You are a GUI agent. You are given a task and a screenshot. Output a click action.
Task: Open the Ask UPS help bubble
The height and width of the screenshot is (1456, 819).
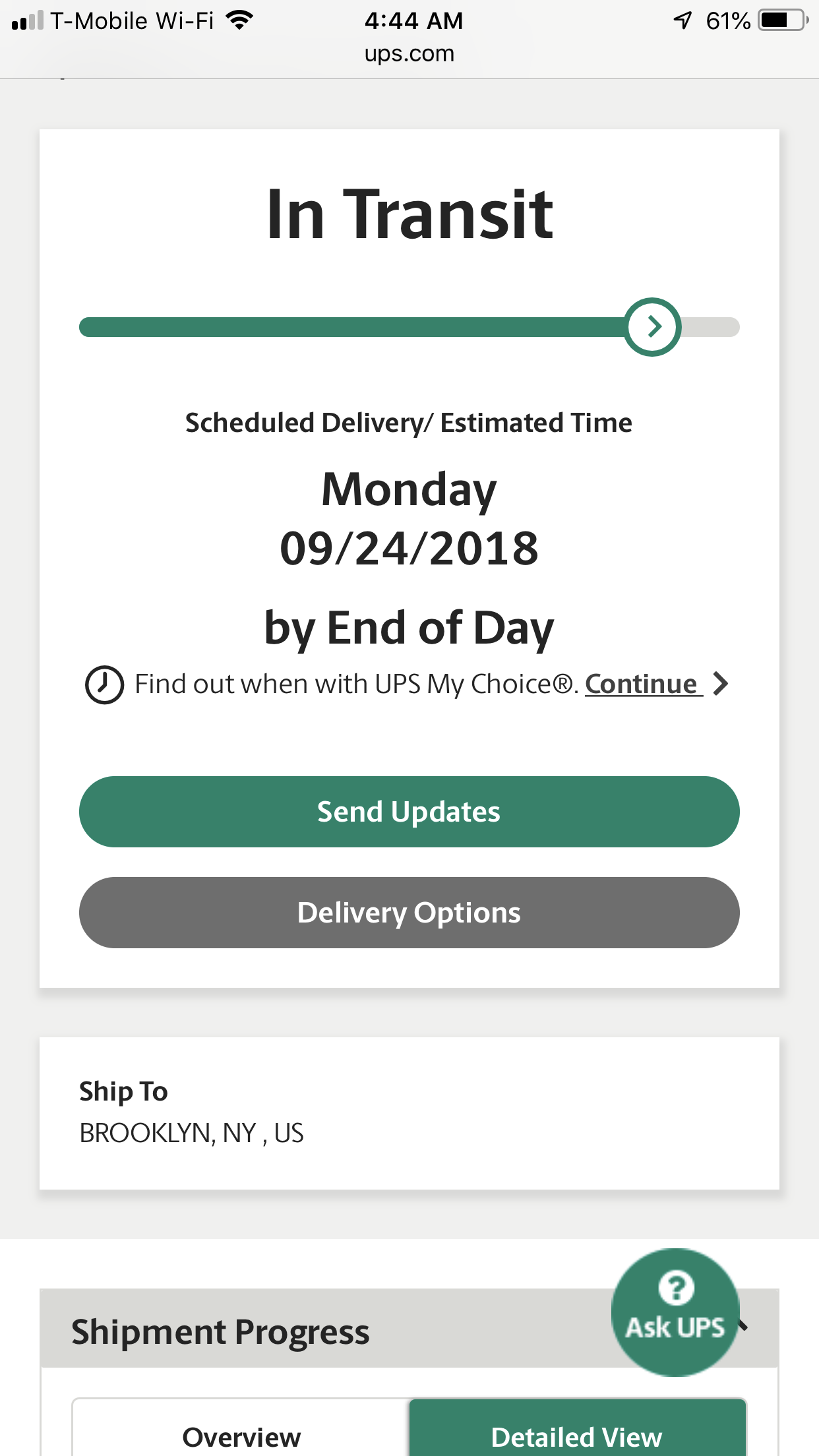coord(675,1312)
